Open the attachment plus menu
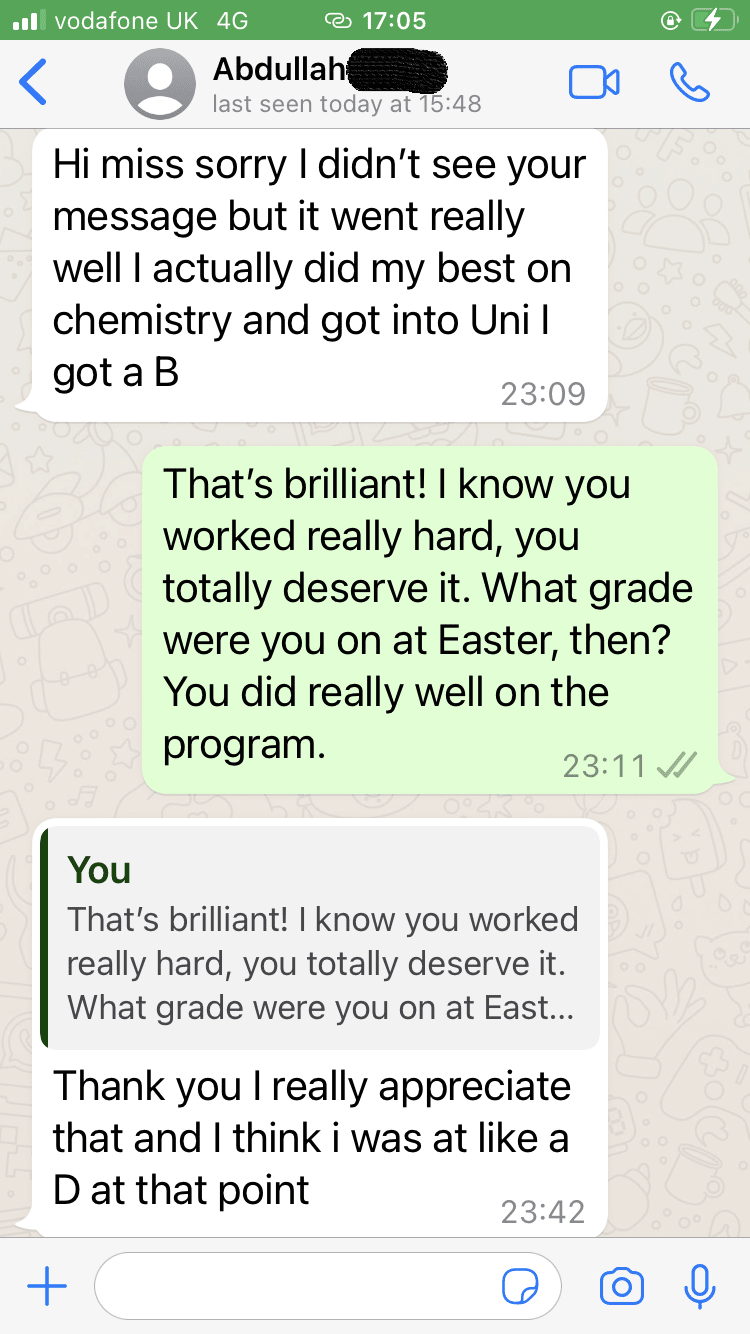The height and width of the screenshot is (1334, 750). tap(46, 1286)
